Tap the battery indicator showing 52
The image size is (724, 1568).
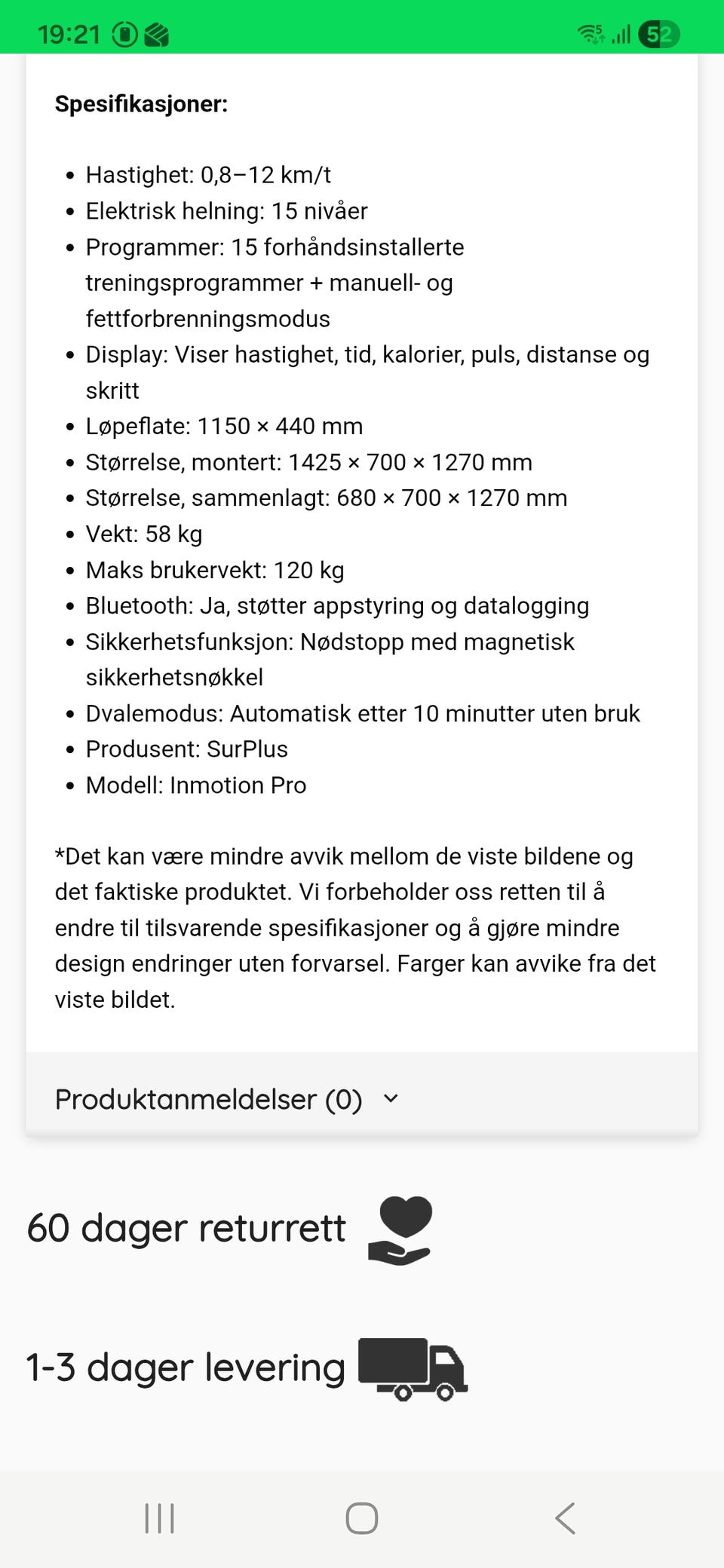coord(658,33)
